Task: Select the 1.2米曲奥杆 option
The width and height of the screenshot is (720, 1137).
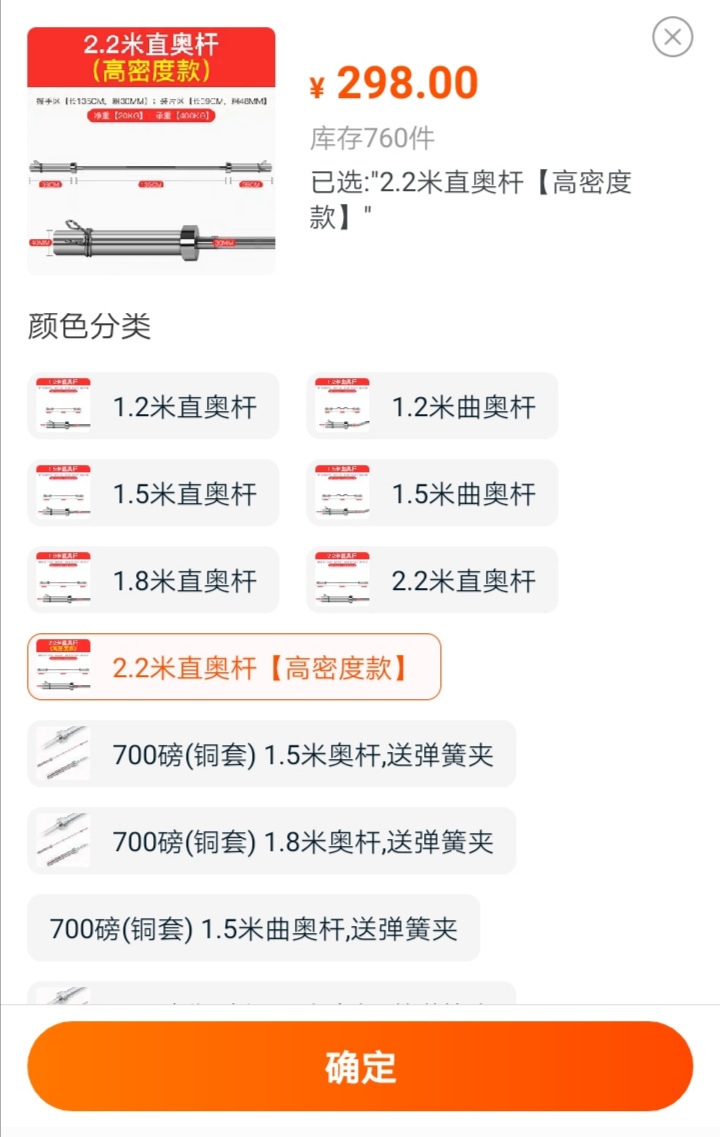Action: tap(432, 407)
